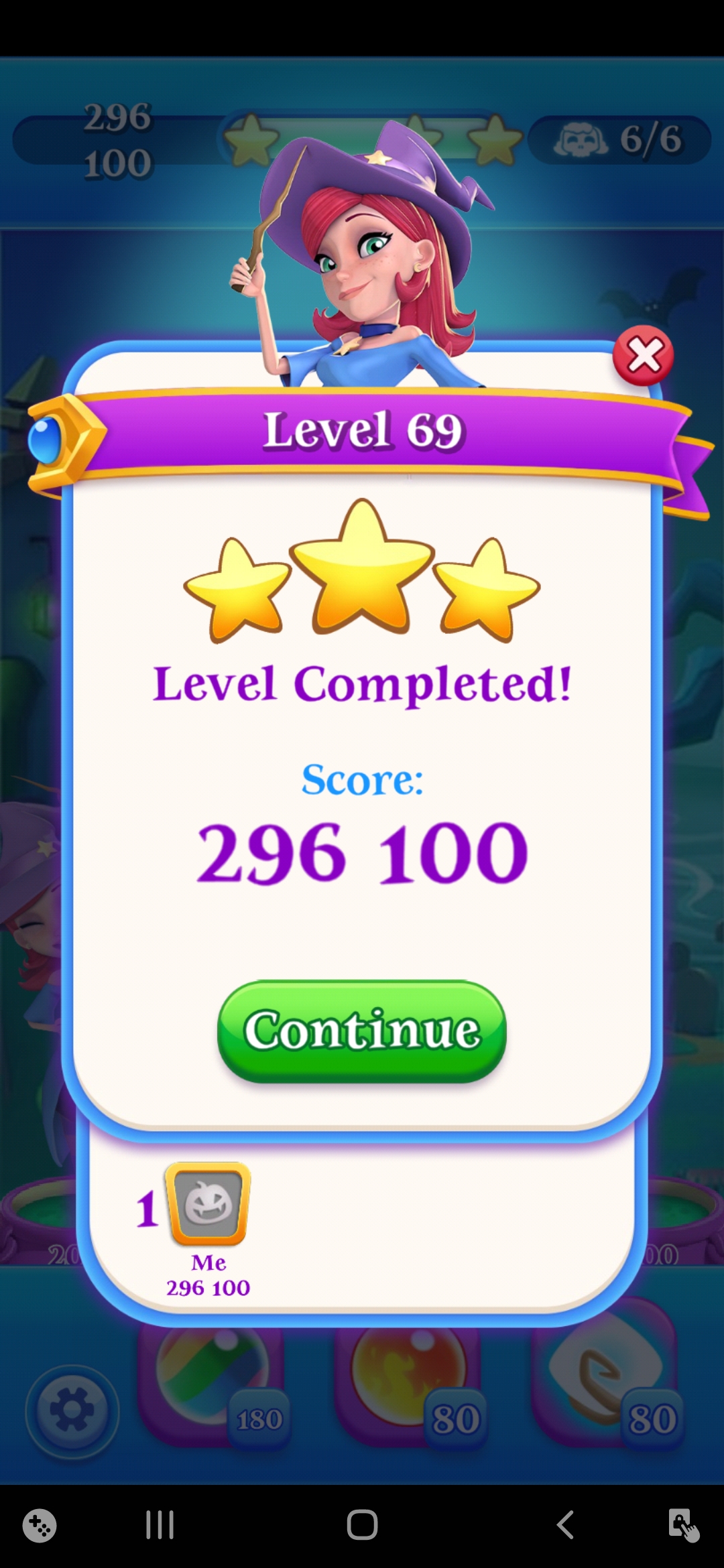
Task: Tap the green Continue button
Action: (362, 1030)
